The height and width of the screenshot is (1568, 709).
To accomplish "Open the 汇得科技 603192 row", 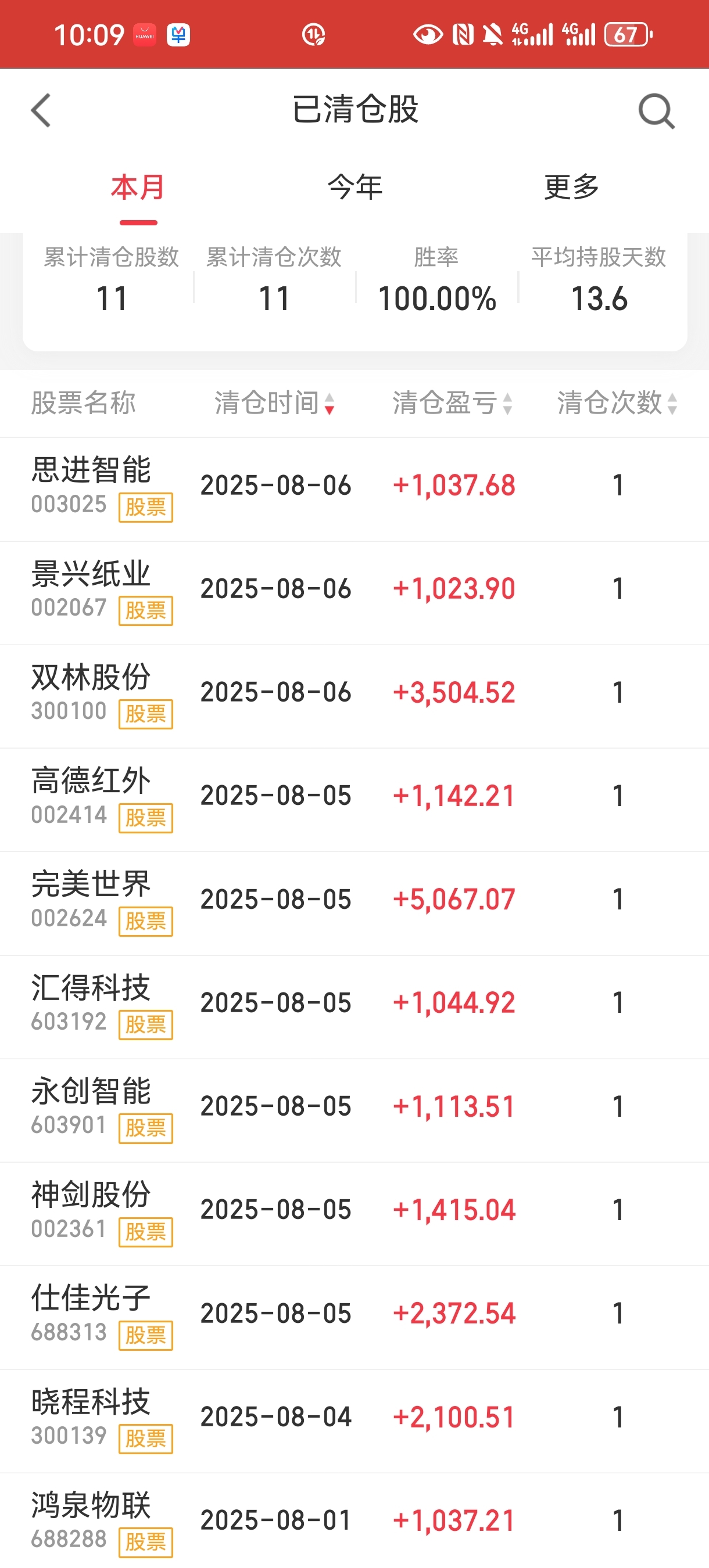I will click(354, 1007).
